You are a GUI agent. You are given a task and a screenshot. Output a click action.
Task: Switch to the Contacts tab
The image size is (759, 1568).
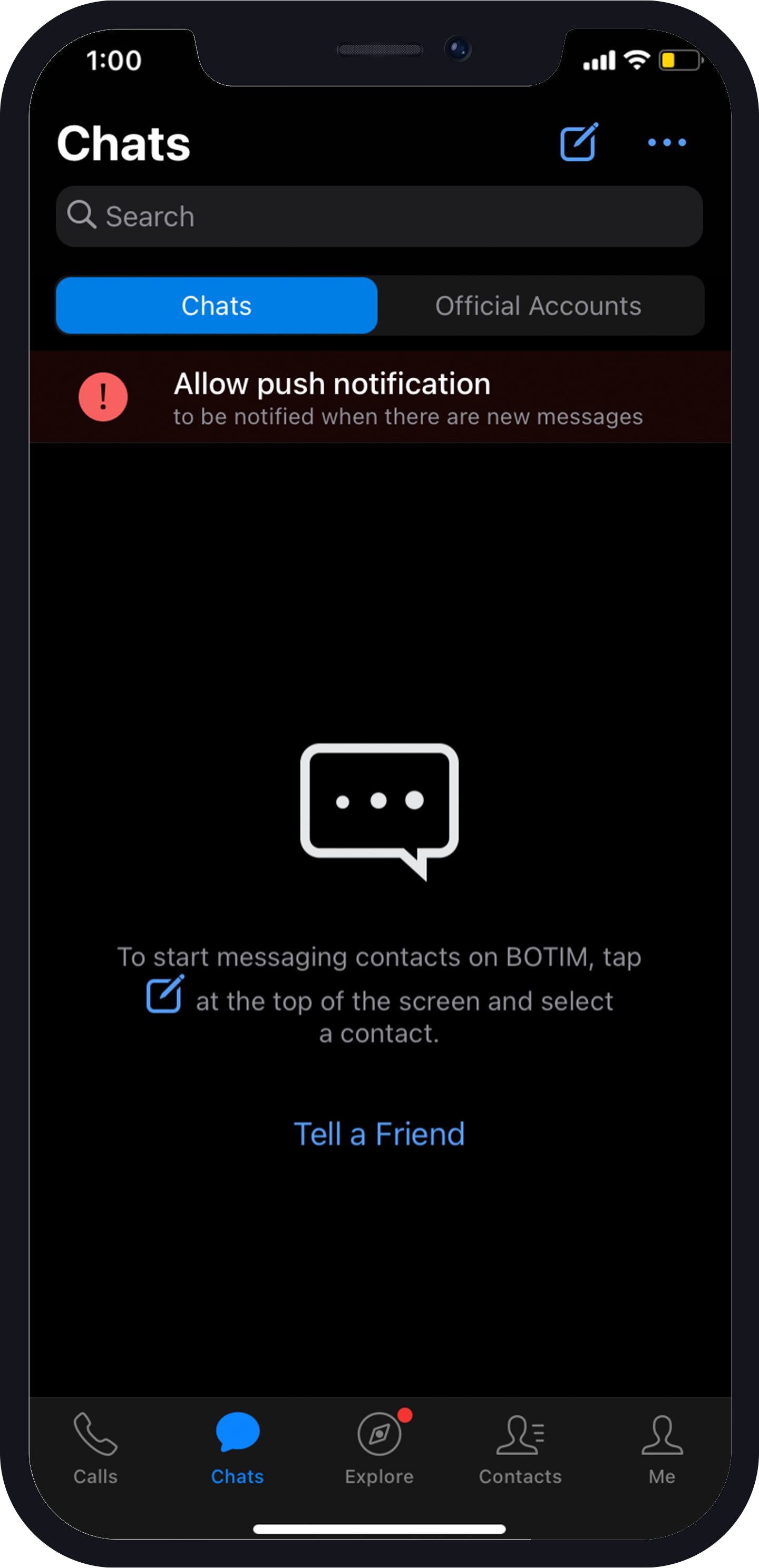[x=520, y=1449]
